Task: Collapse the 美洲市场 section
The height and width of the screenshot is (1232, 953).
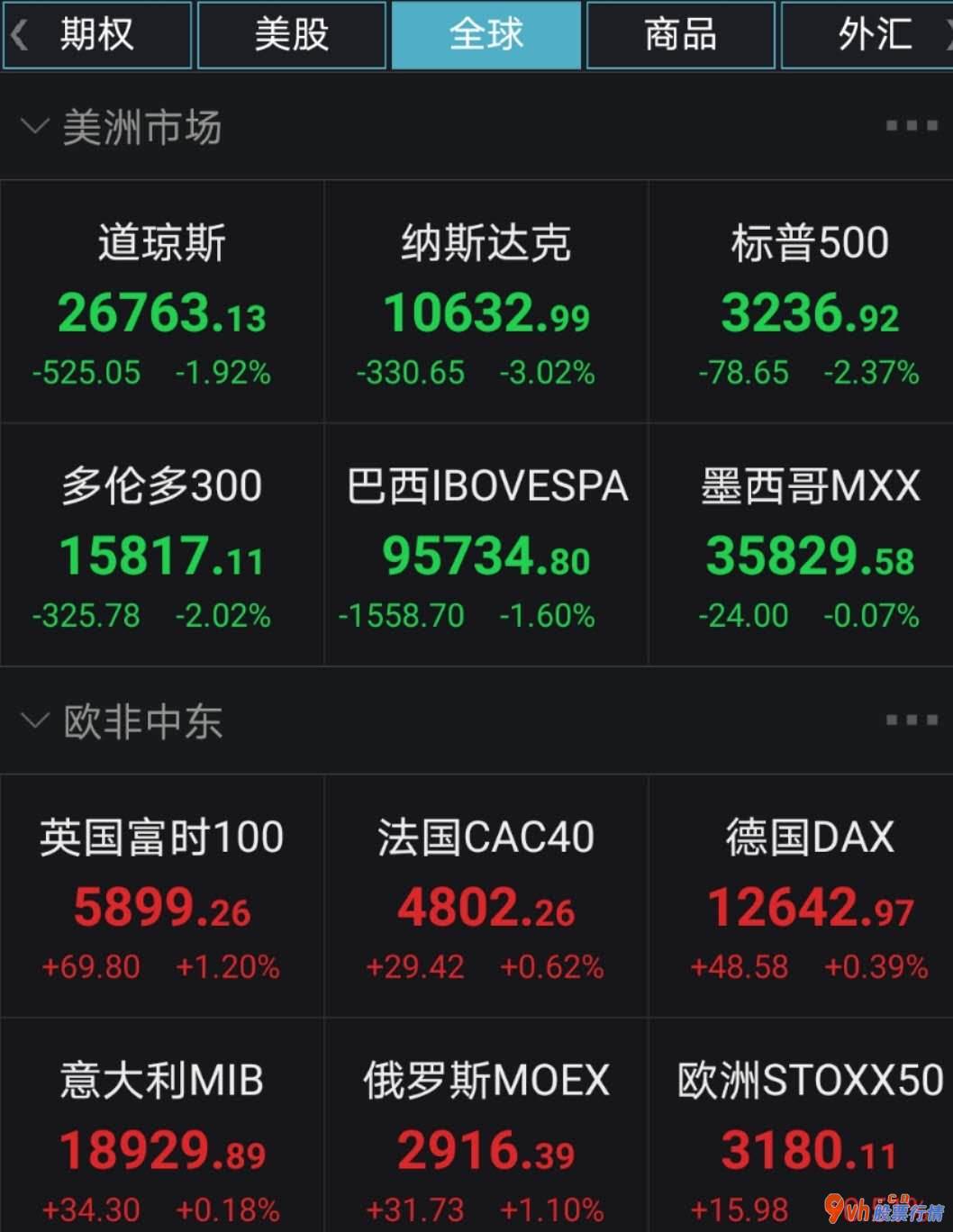Action: (34, 127)
